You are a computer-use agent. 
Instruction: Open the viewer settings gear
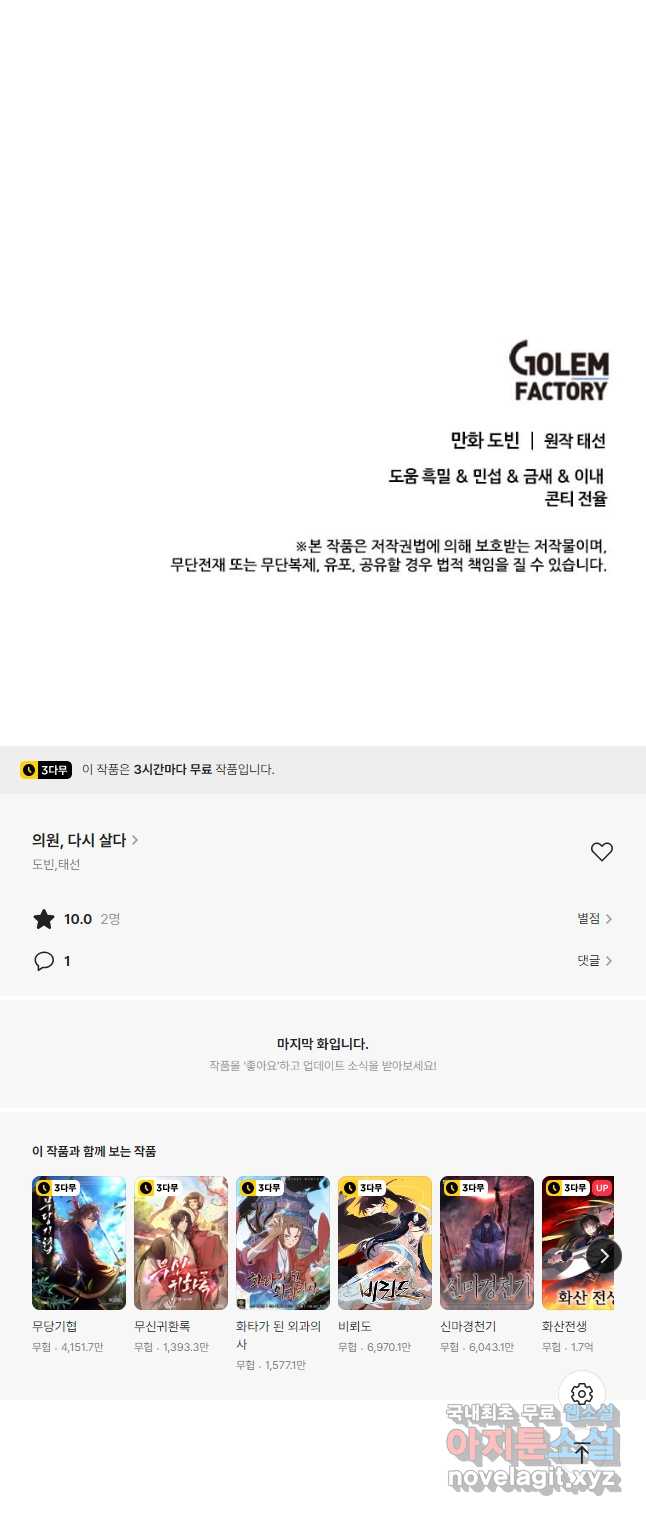pyautogui.click(x=582, y=1394)
